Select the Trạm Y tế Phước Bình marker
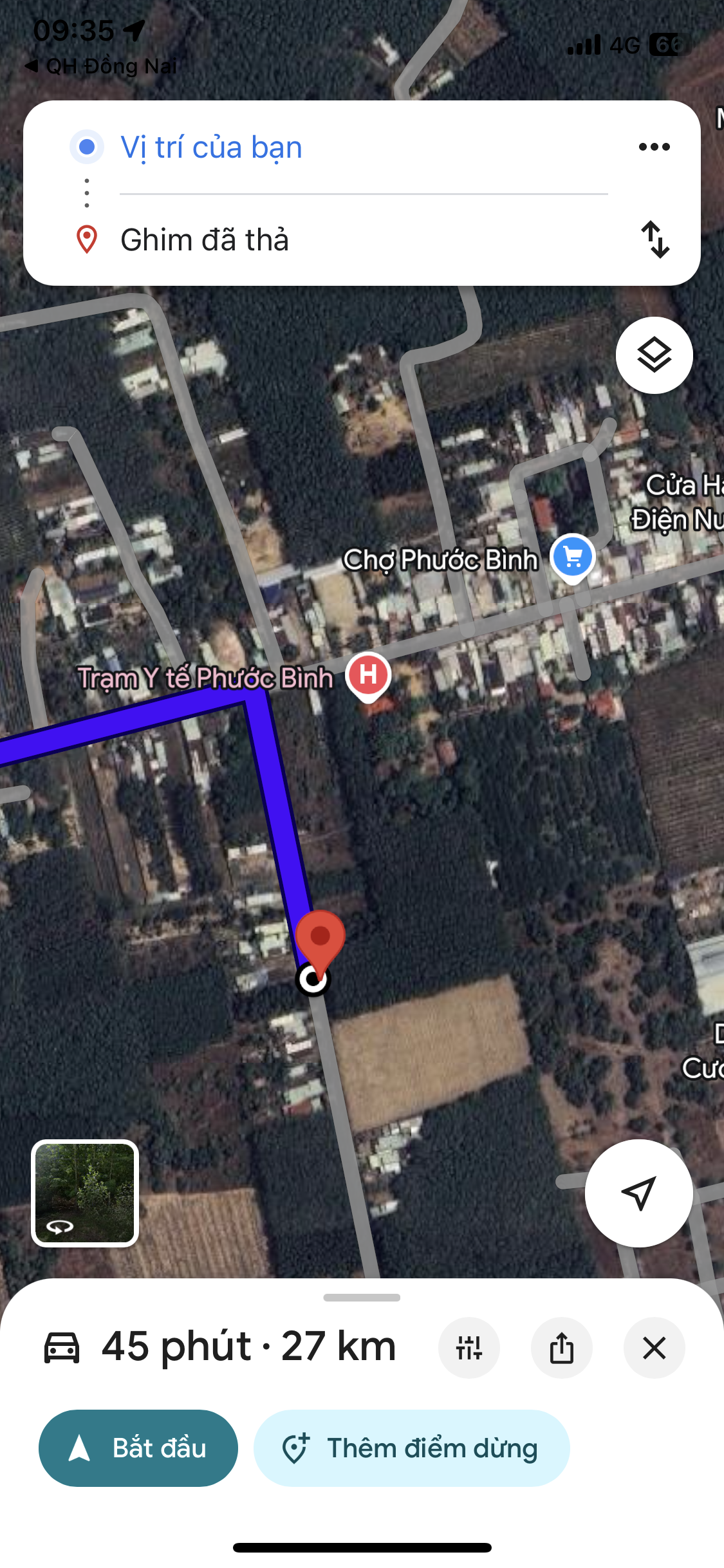This screenshot has width=724, height=1568. [x=368, y=677]
